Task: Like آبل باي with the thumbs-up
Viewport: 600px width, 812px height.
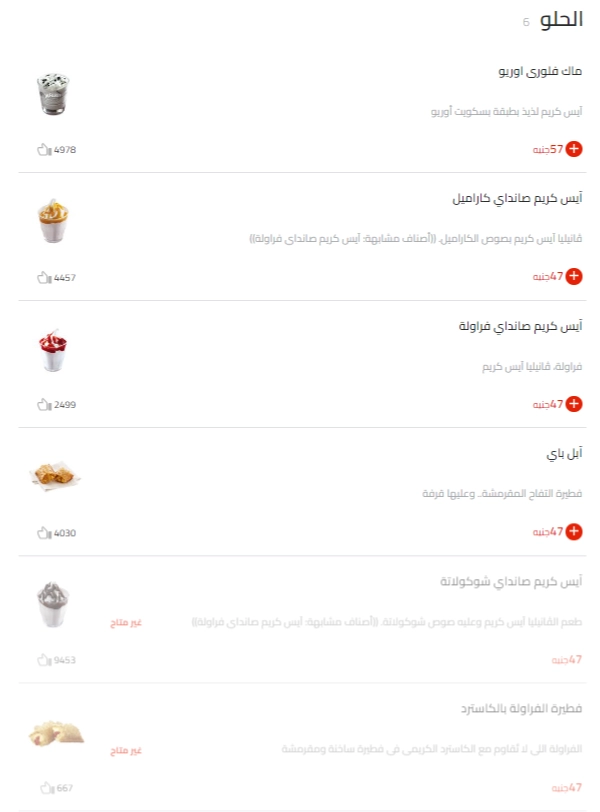Action: pos(43,533)
